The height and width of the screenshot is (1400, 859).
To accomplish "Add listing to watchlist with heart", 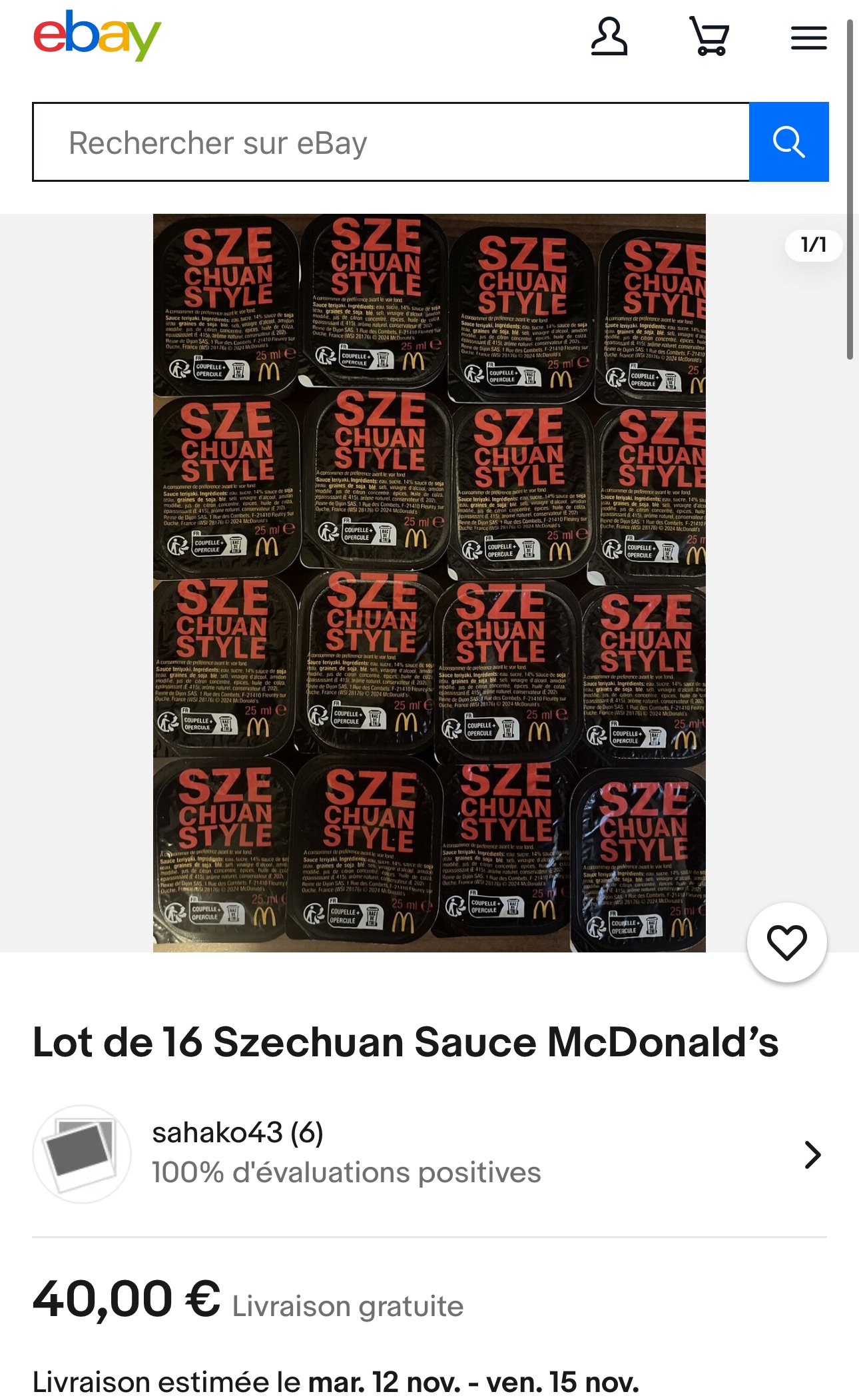I will [787, 942].
